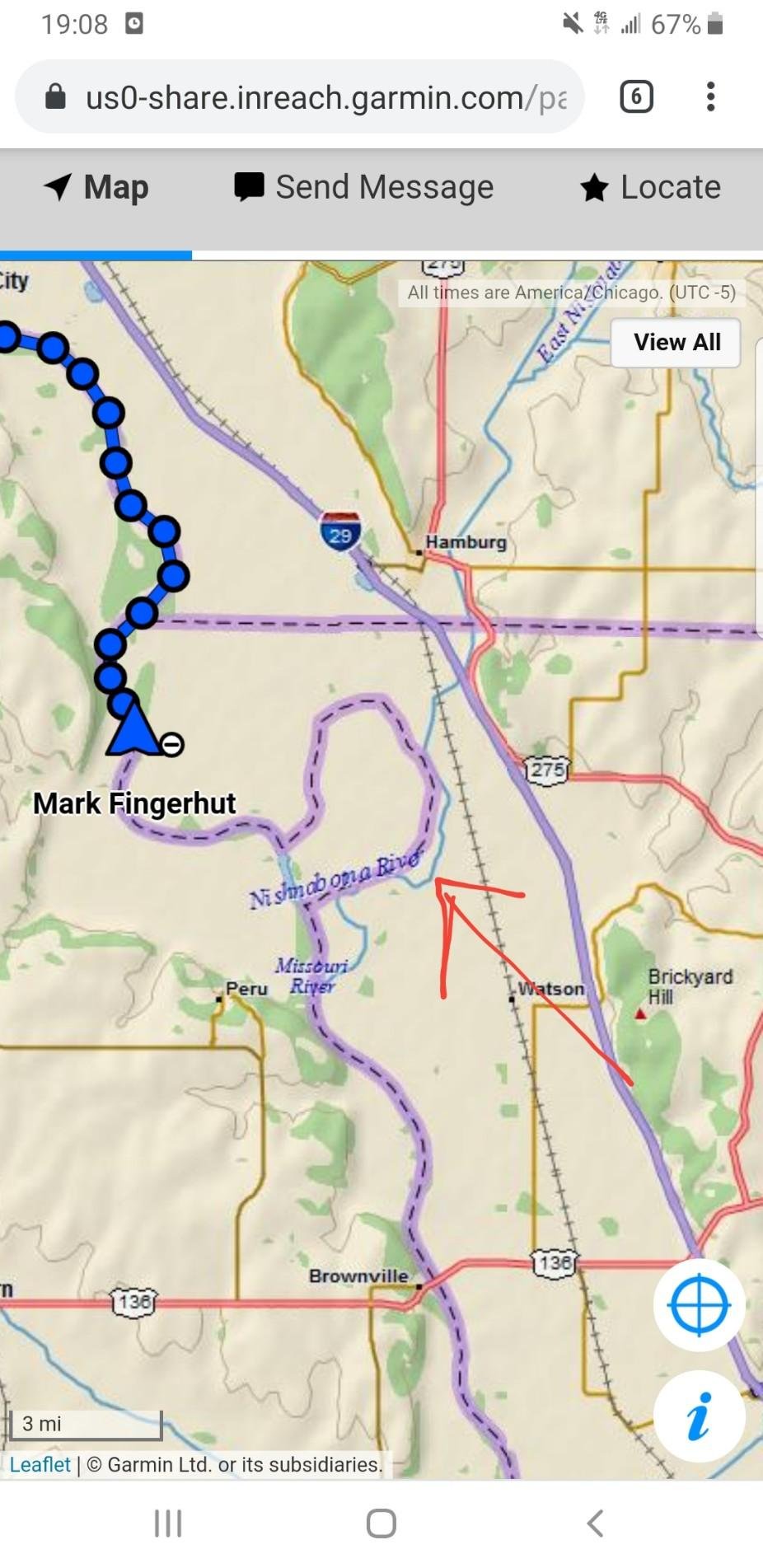
Task: Center map with the crosshair button
Action: [699, 1304]
